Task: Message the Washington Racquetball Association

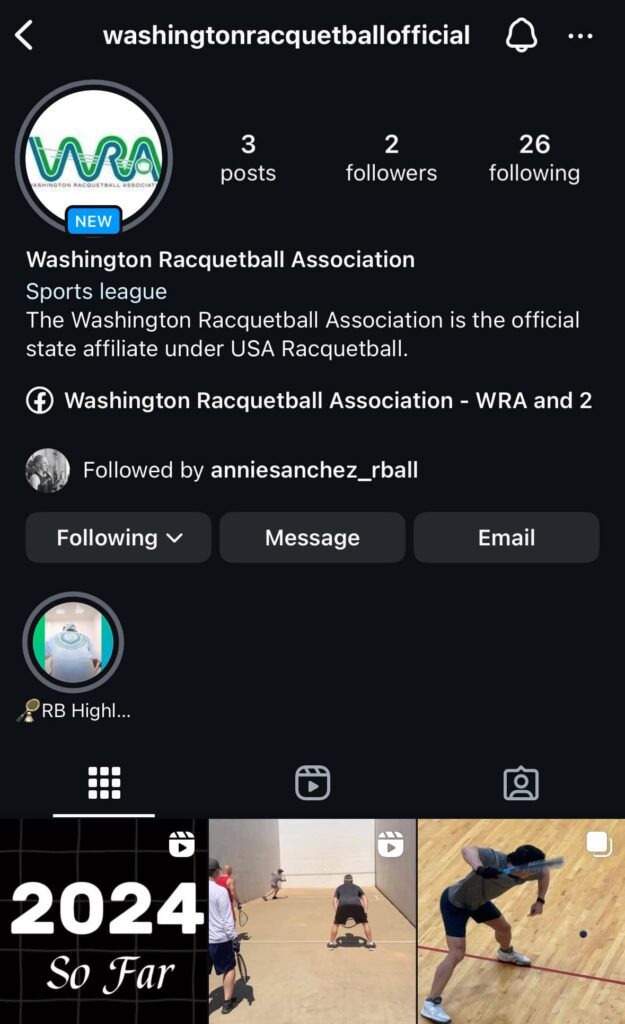Action: [x=312, y=538]
